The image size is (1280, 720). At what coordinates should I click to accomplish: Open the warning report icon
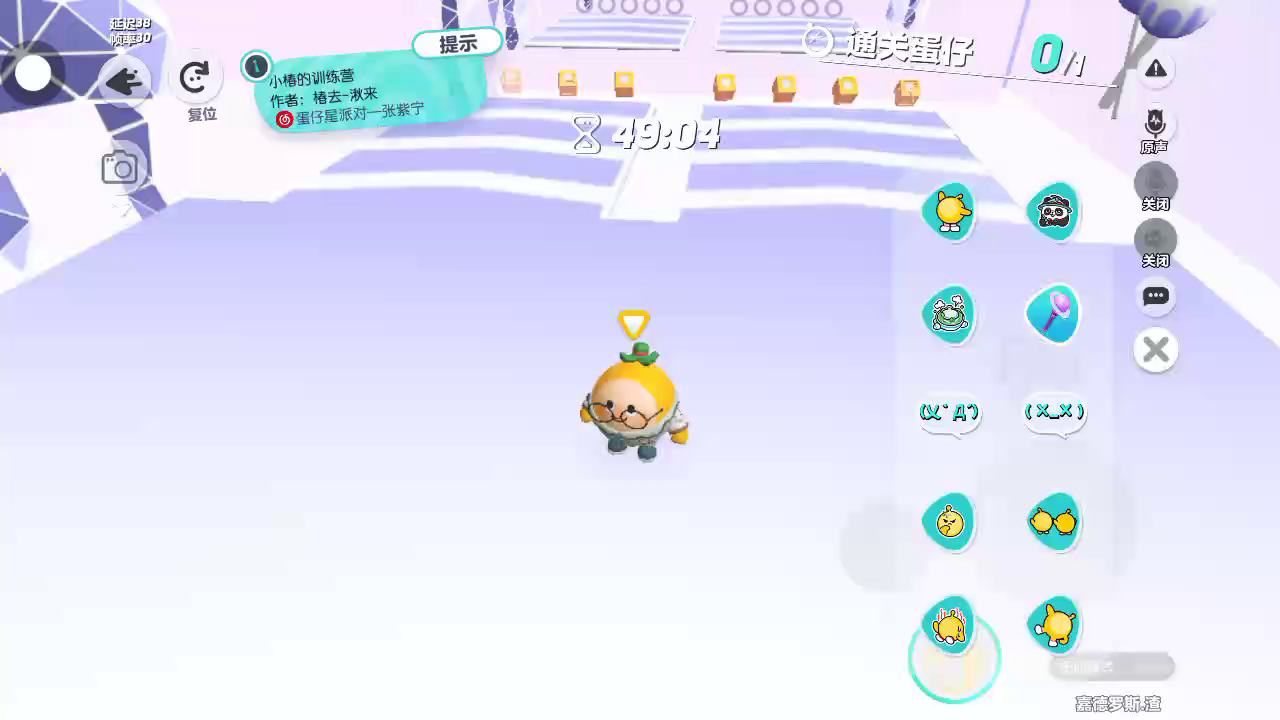pos(1156,69)
